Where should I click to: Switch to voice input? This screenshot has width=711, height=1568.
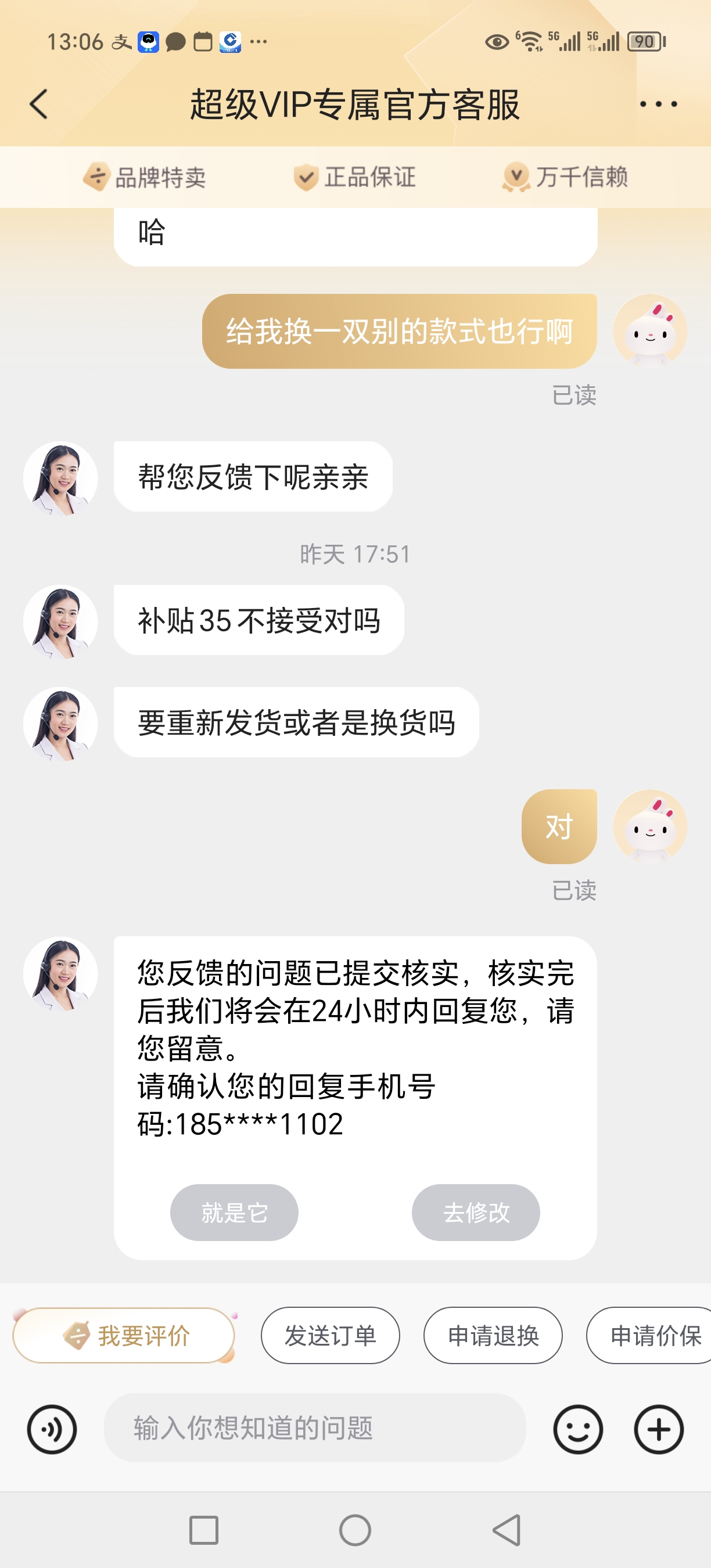pyautogui.click(x=52, y=1429)
